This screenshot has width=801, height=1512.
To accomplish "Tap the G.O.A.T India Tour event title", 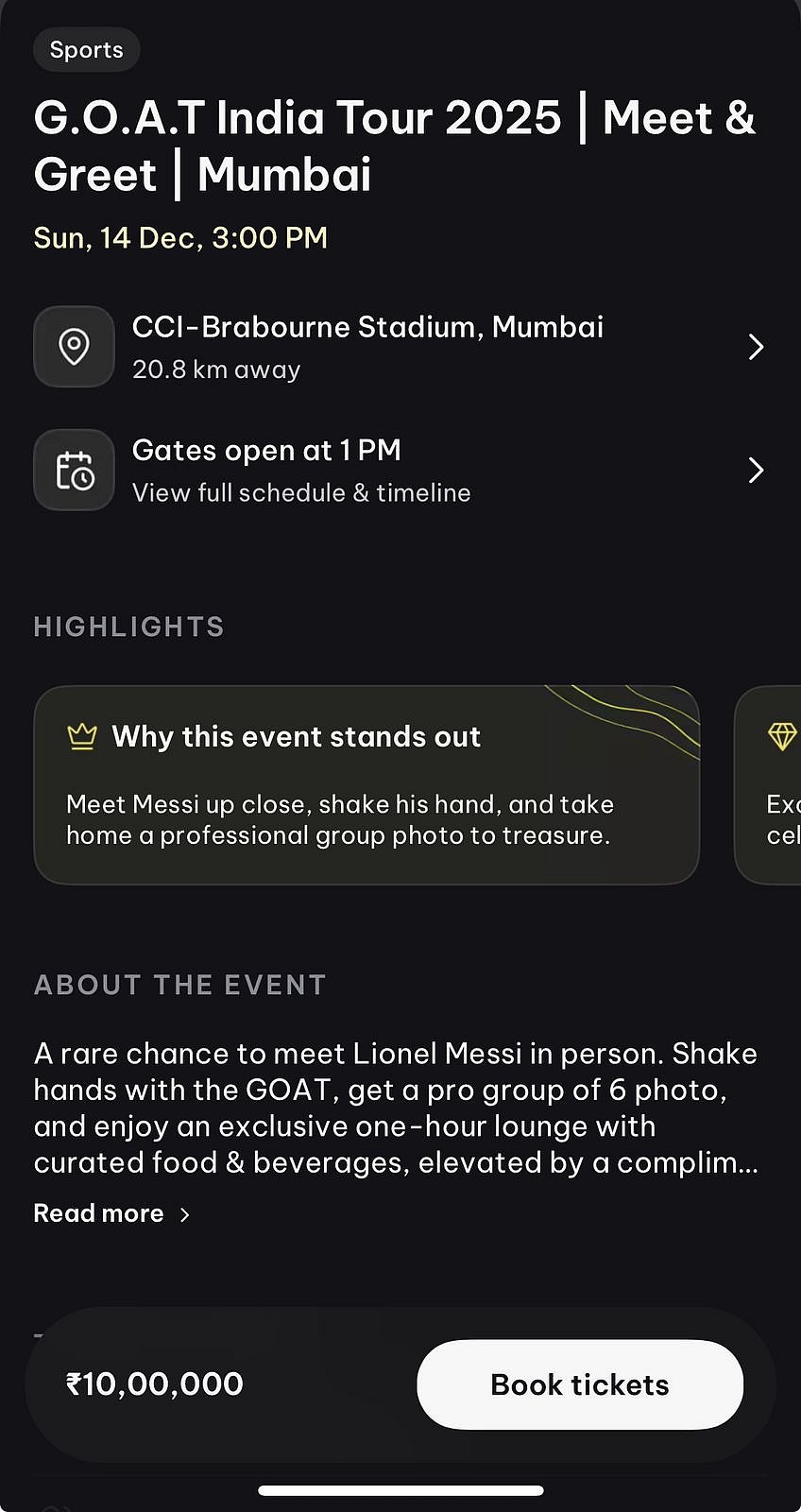I will coord(394,146).
